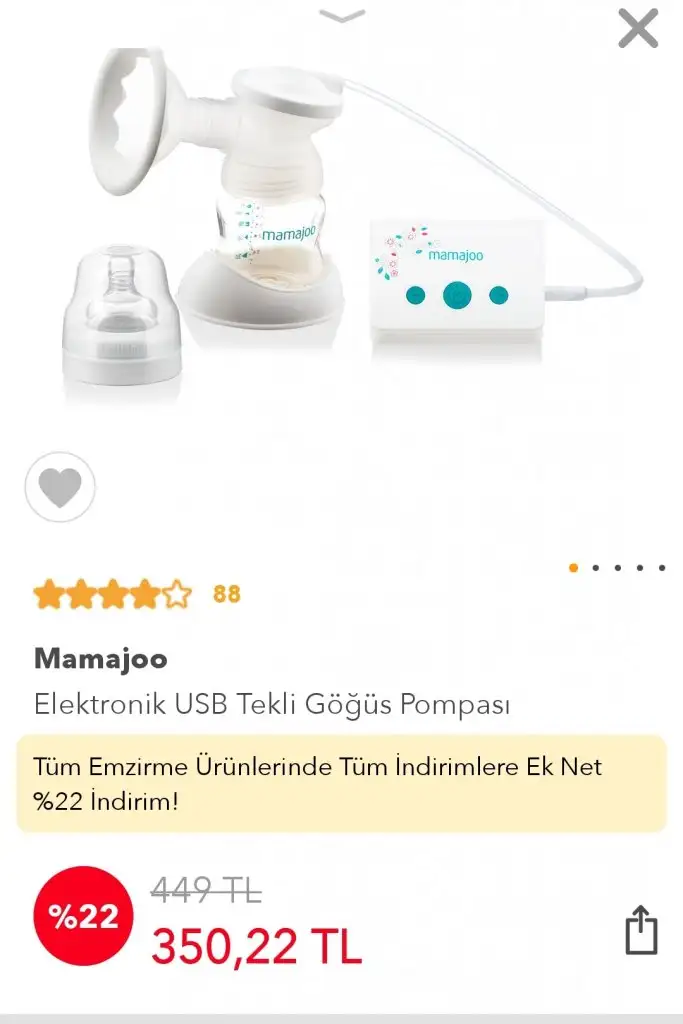This screenshot has width=683, height=1024.
Task: View the Mamajoo breast pump photo
Action: pos(340,230)
